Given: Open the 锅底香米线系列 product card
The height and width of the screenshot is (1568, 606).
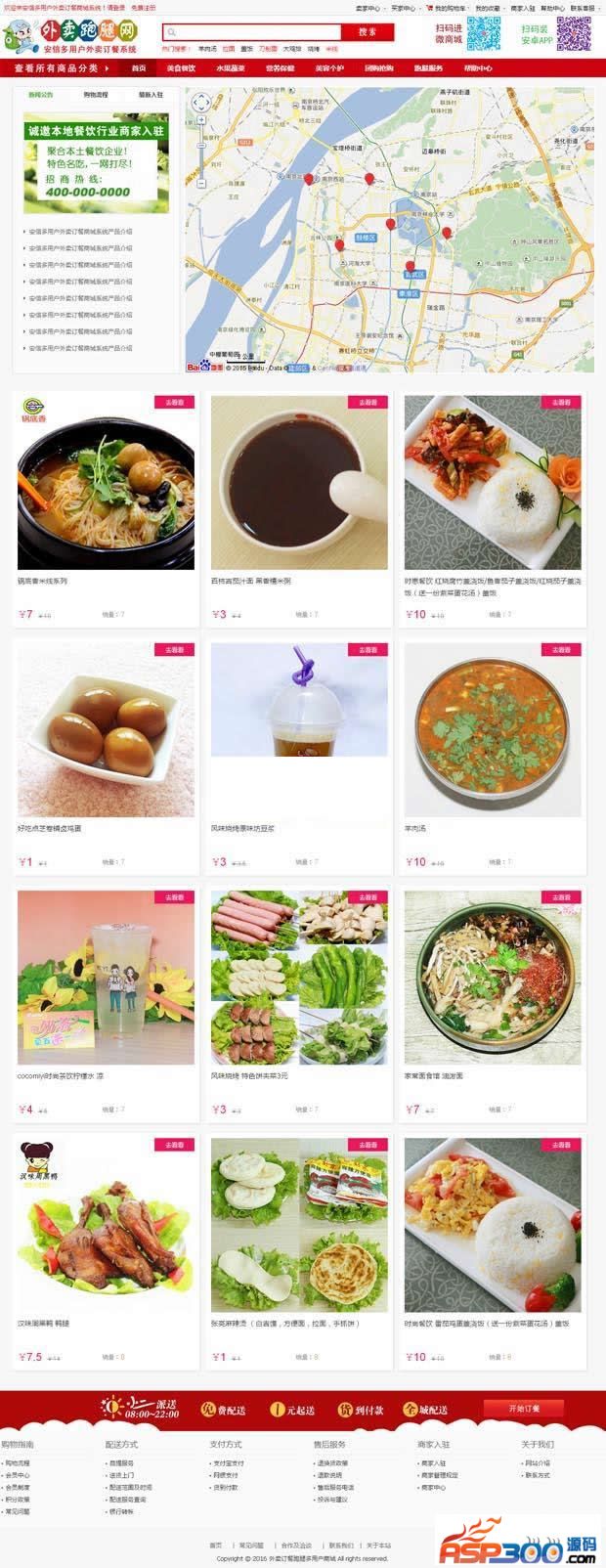Looking at the screenshot, I should pyautogui.click(x=106, y=482).
